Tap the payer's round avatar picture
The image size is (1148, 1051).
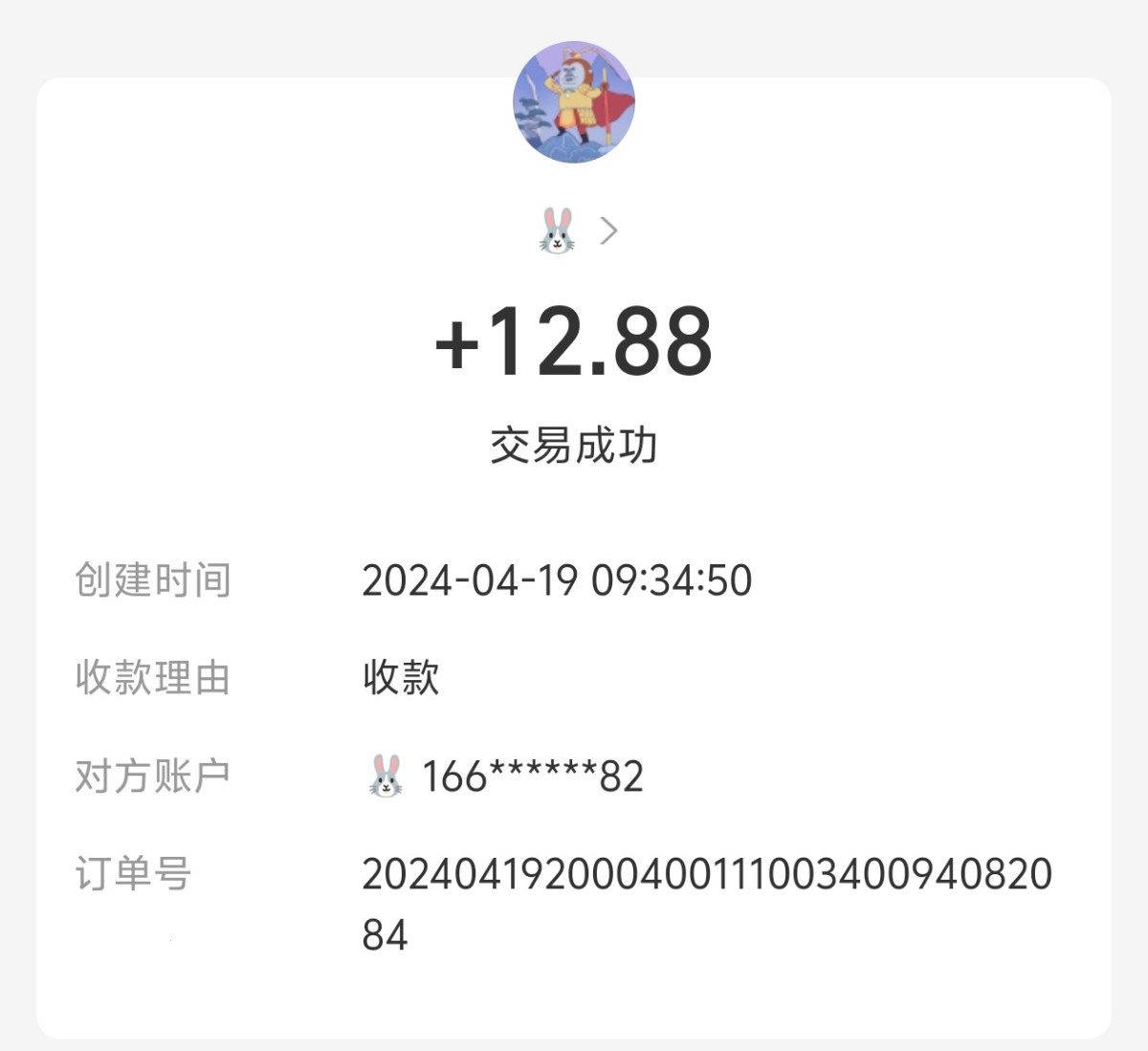[x=574, y=102]
